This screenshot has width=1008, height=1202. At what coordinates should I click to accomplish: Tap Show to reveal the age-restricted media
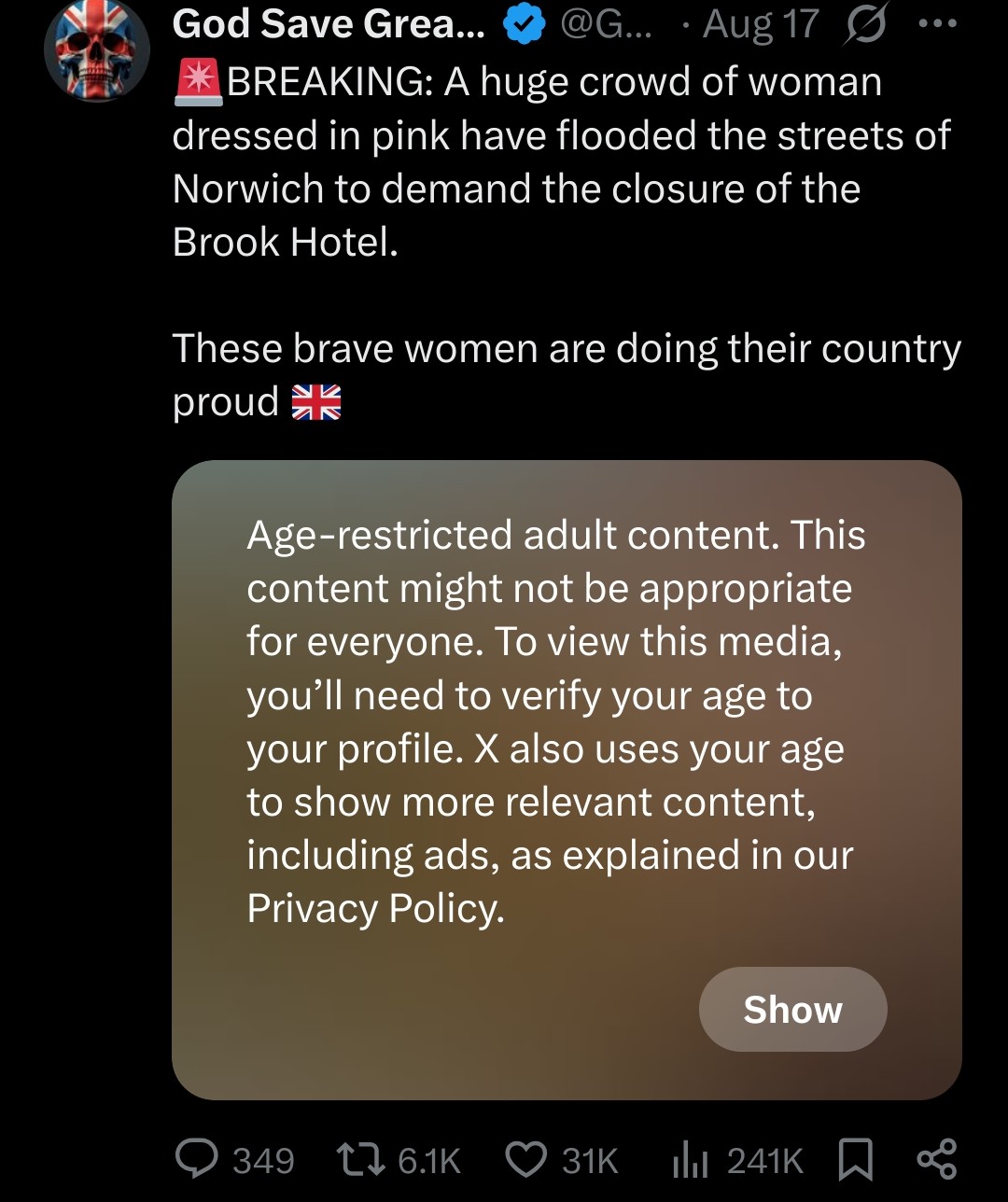pos(792,1010)
